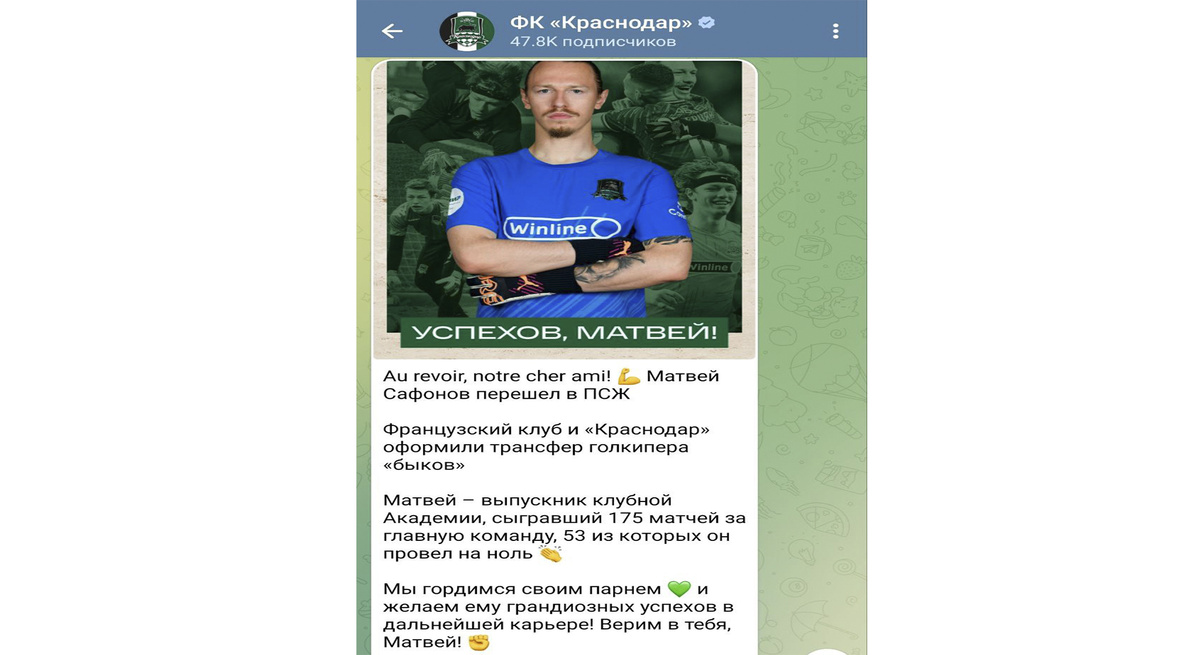The height and width of the screenshot is (655, 1200).
Task: Open the ФК «Краснодар» channel info
Action: [600, 31]
